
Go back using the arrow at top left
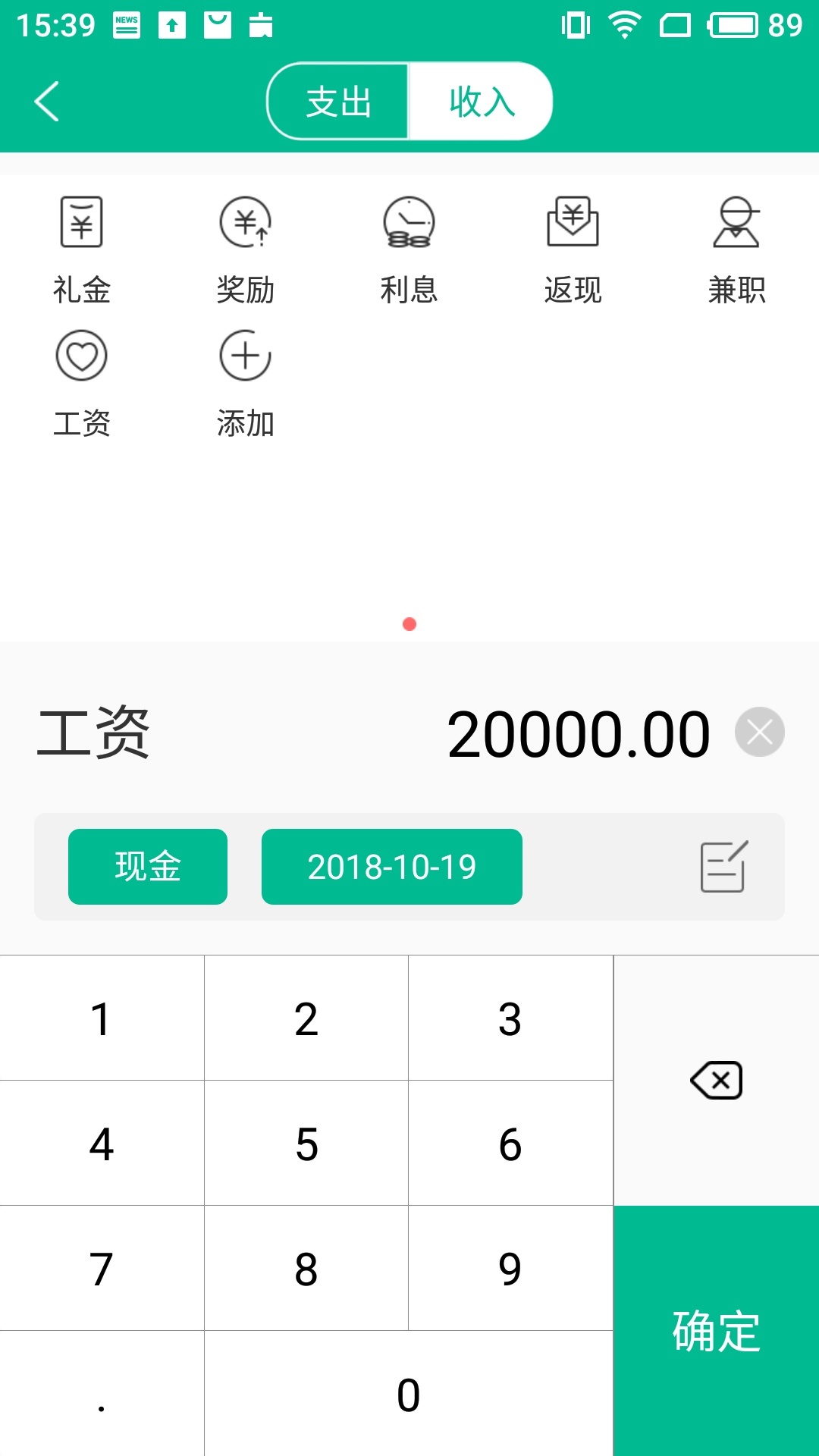pos(47,99)
